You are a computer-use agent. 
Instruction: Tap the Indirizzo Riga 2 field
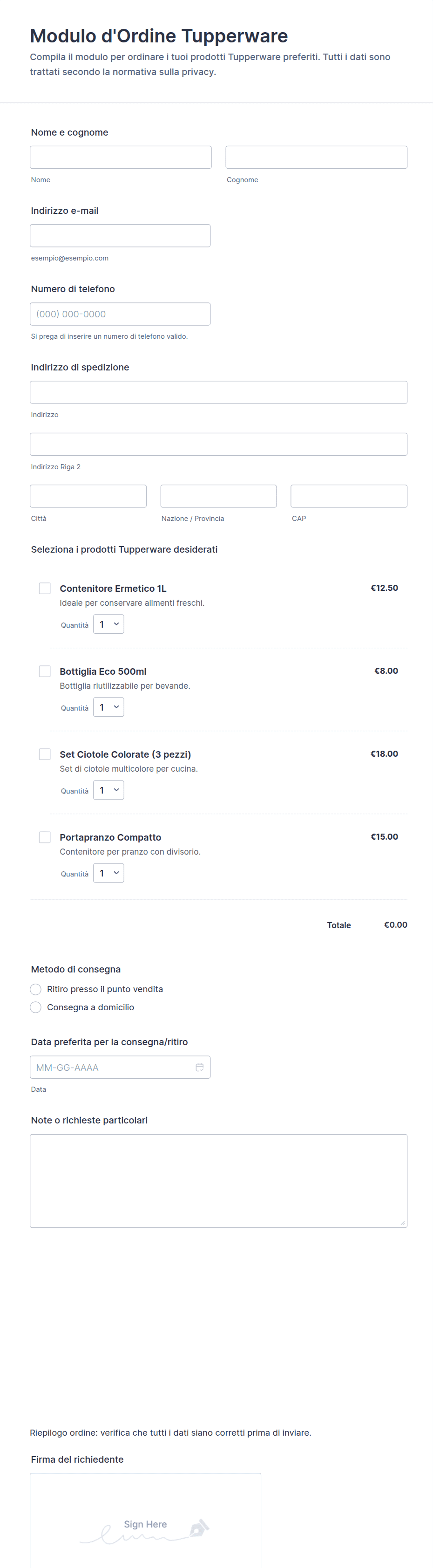(x=218, y=445)
